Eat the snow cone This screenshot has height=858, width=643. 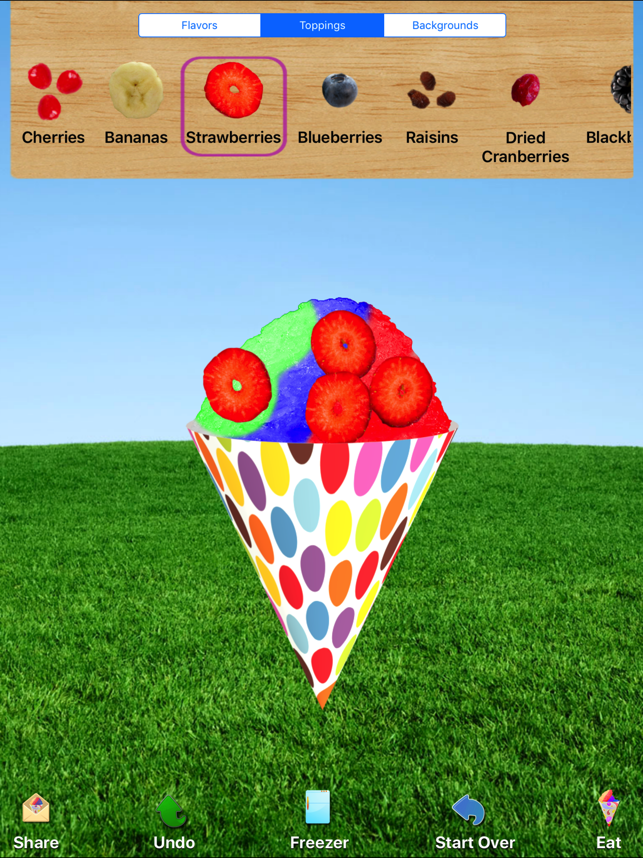[x=608, y=822]
